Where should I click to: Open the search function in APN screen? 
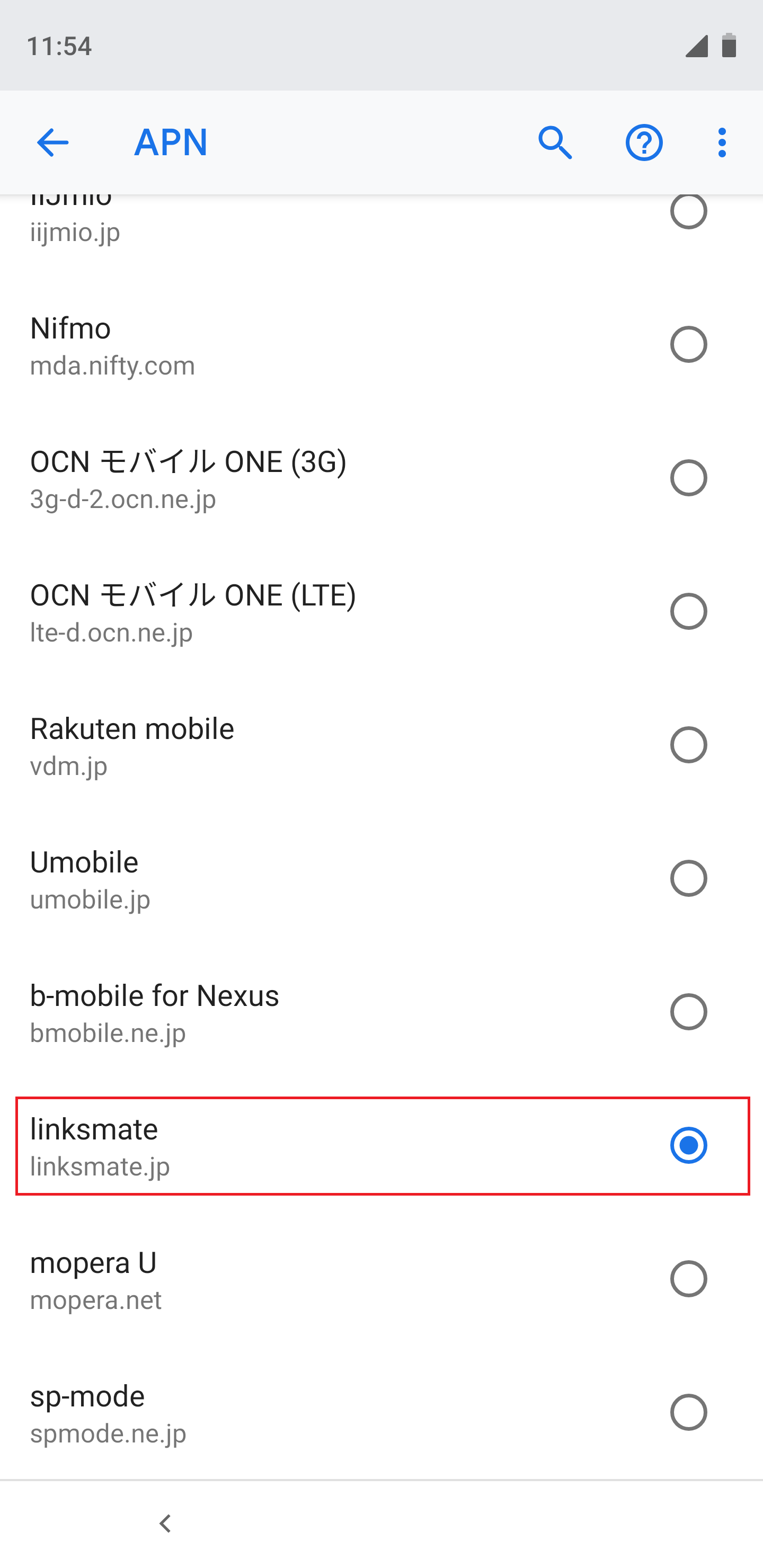(555, 142)
